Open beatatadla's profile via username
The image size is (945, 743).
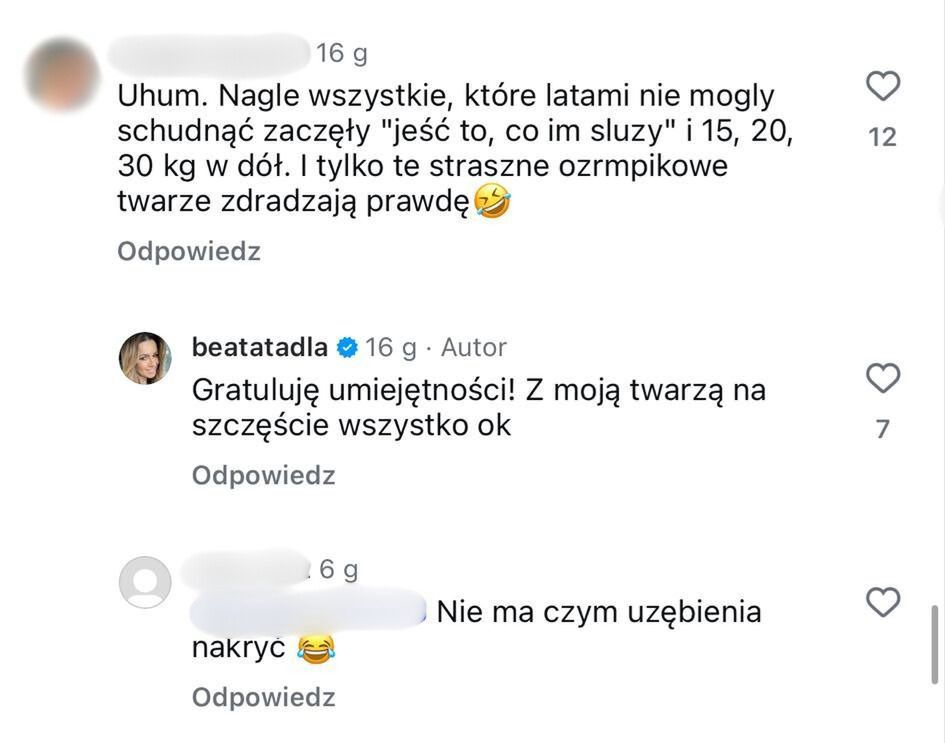click(x=260, y=347)
